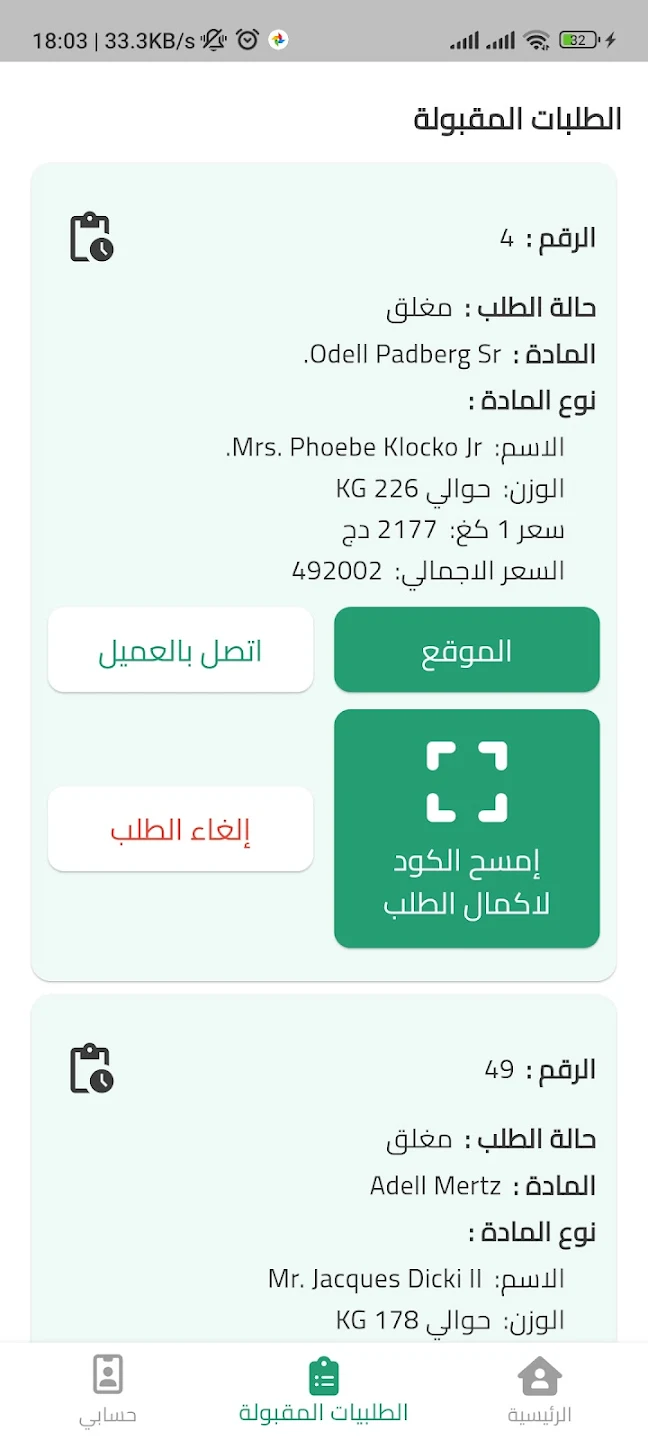
Task: Cancel order with إلغاء الطلب
Action: pyautogui.click(x=180, y=829)
